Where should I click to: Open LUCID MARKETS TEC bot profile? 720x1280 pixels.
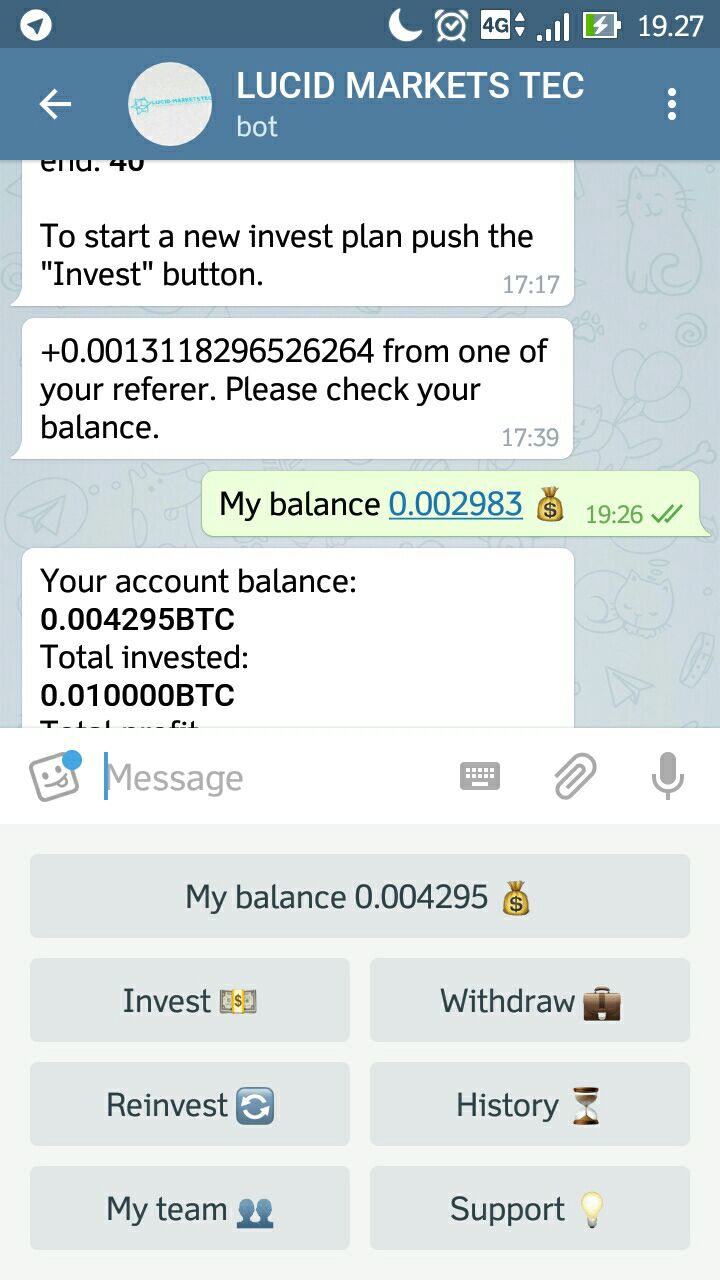pos(410,104)
